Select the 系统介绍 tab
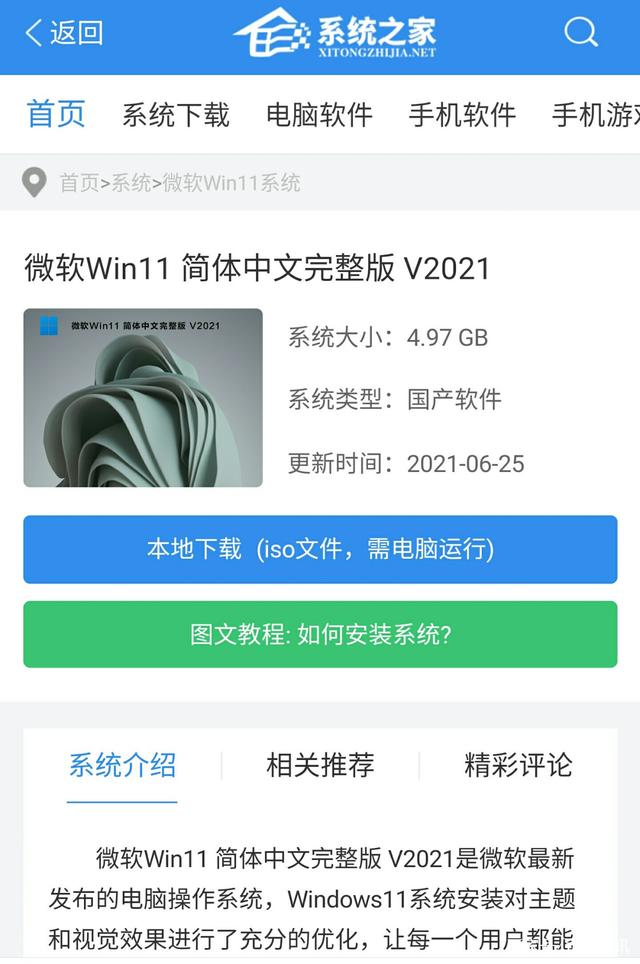 pyautogui.click(x=122, y=766)
